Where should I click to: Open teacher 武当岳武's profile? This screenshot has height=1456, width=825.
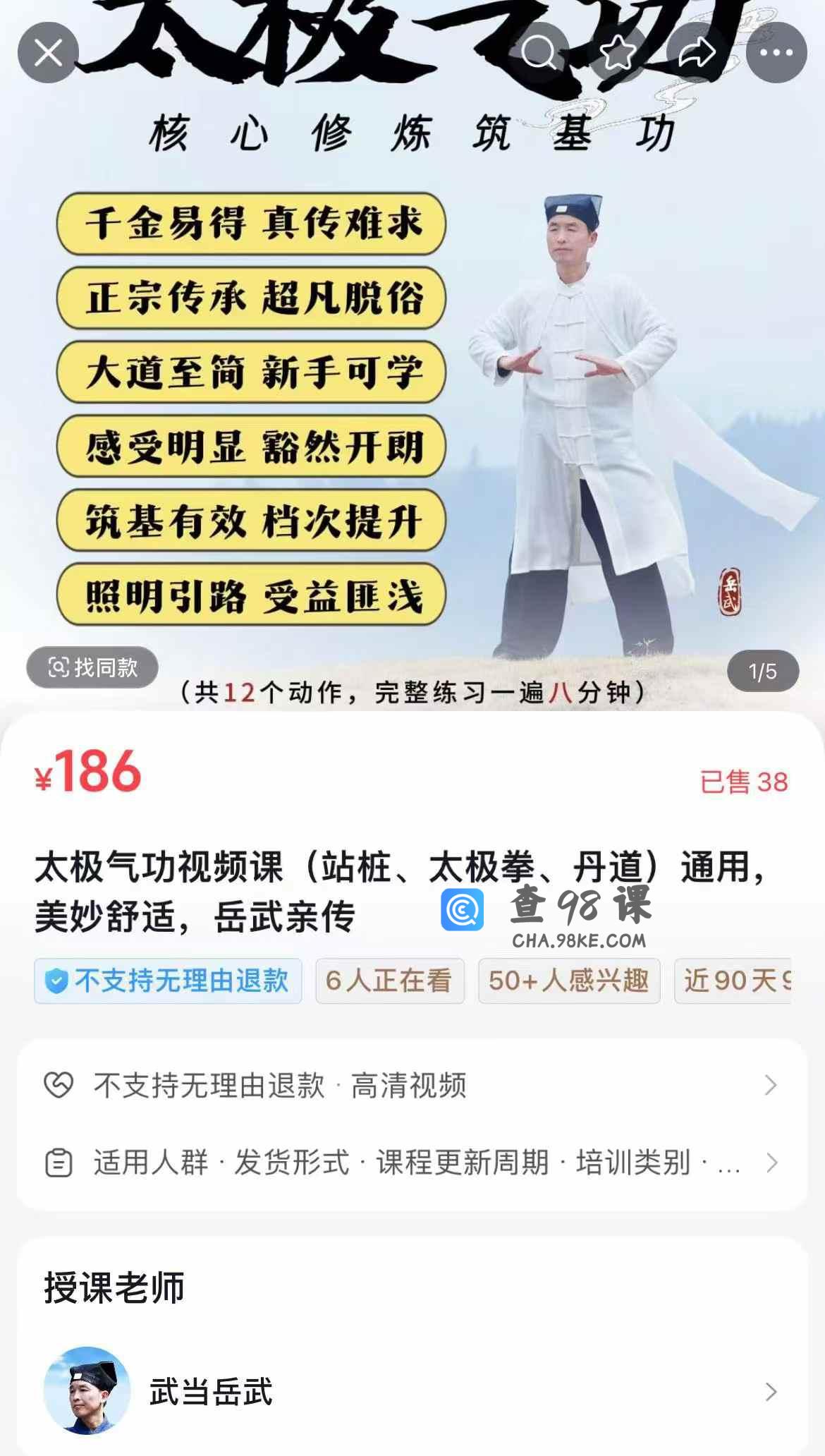412,1391
